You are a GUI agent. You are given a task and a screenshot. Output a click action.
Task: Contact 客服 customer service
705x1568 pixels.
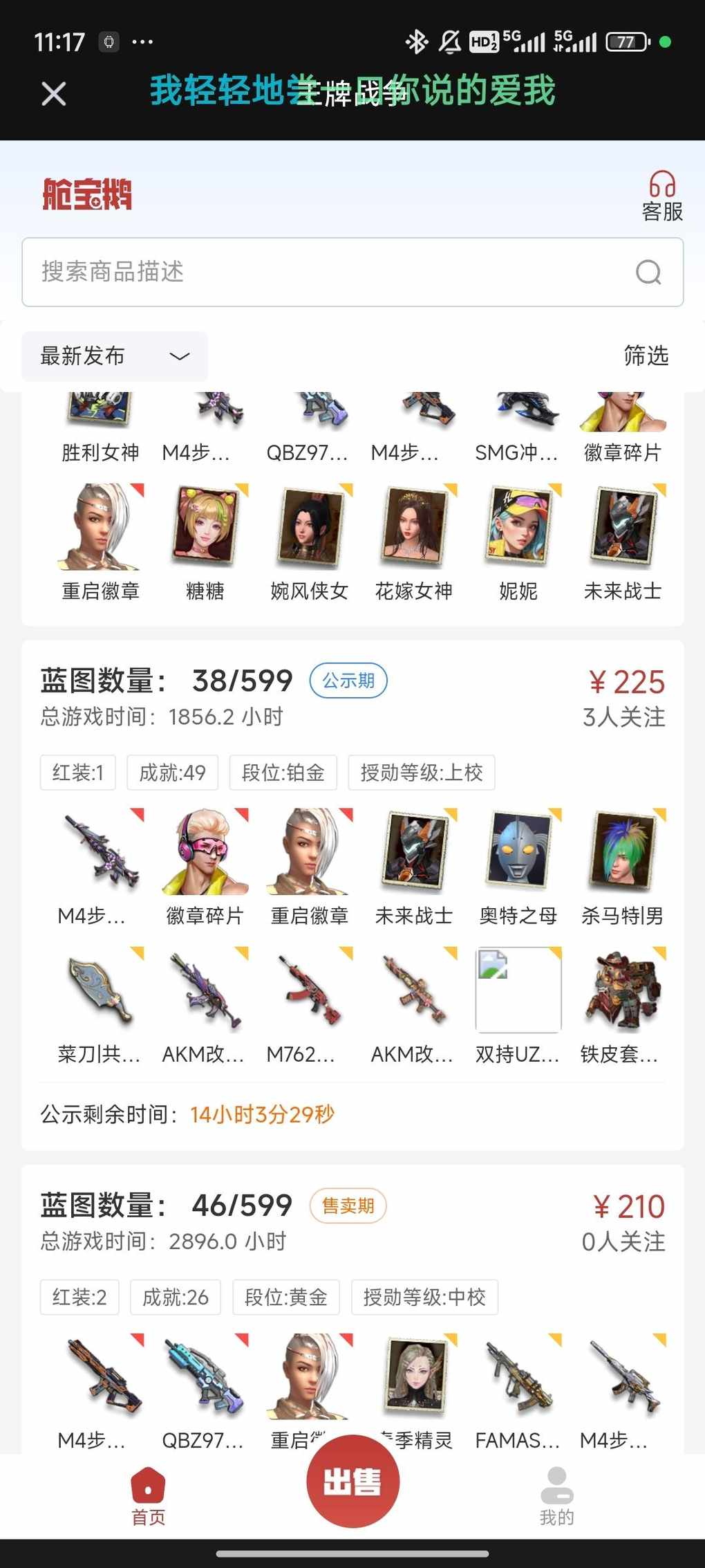[661, 196]
